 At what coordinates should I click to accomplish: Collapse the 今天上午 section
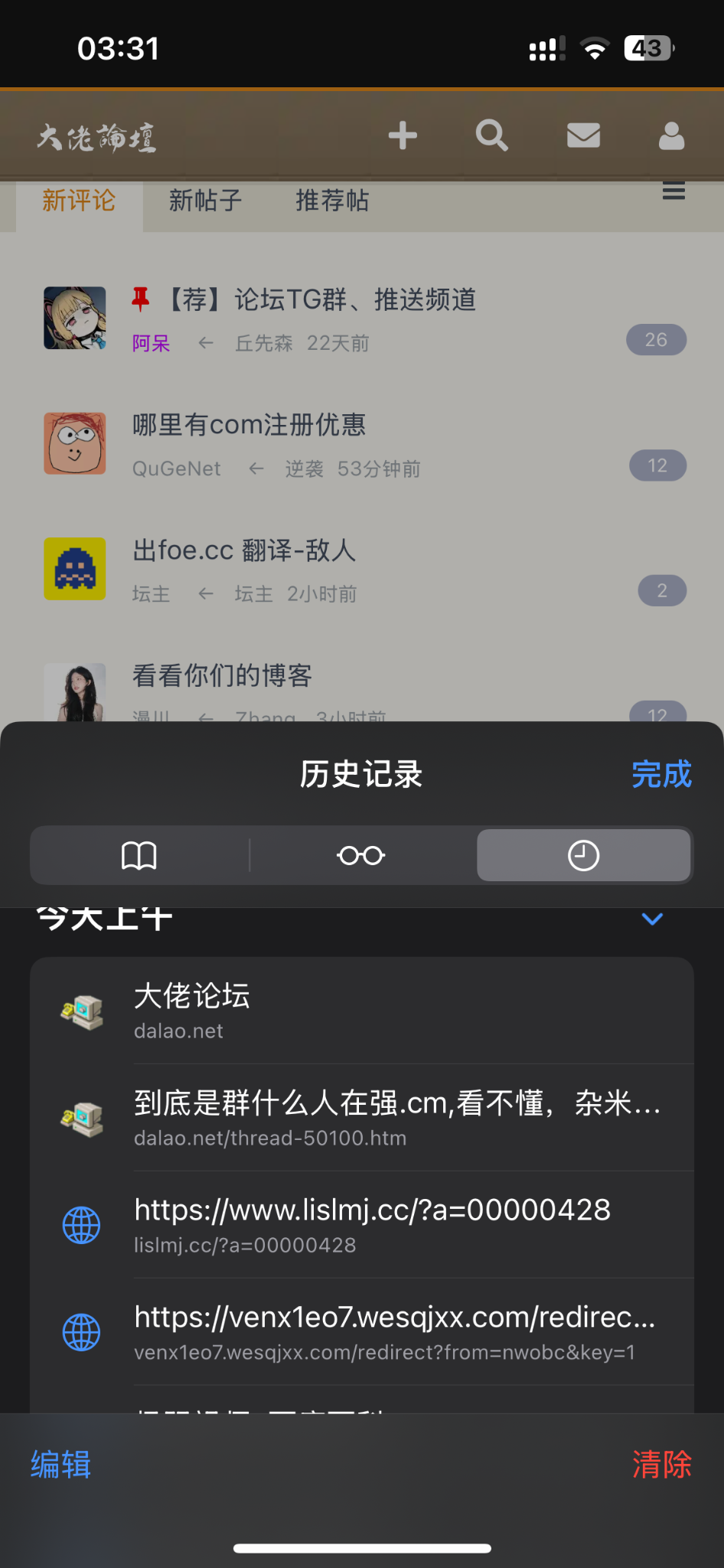[x=652, y=919]
